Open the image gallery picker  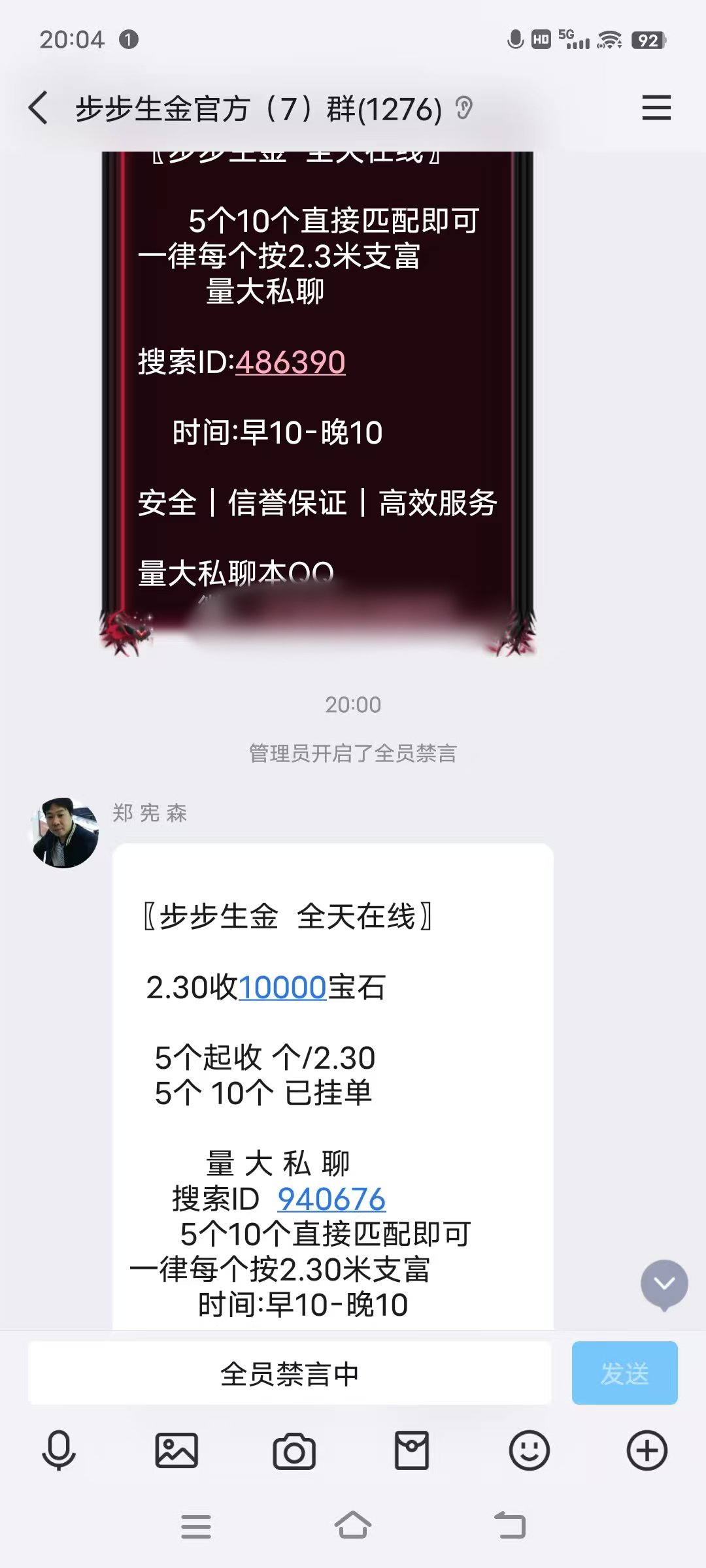coord(176,1451)
